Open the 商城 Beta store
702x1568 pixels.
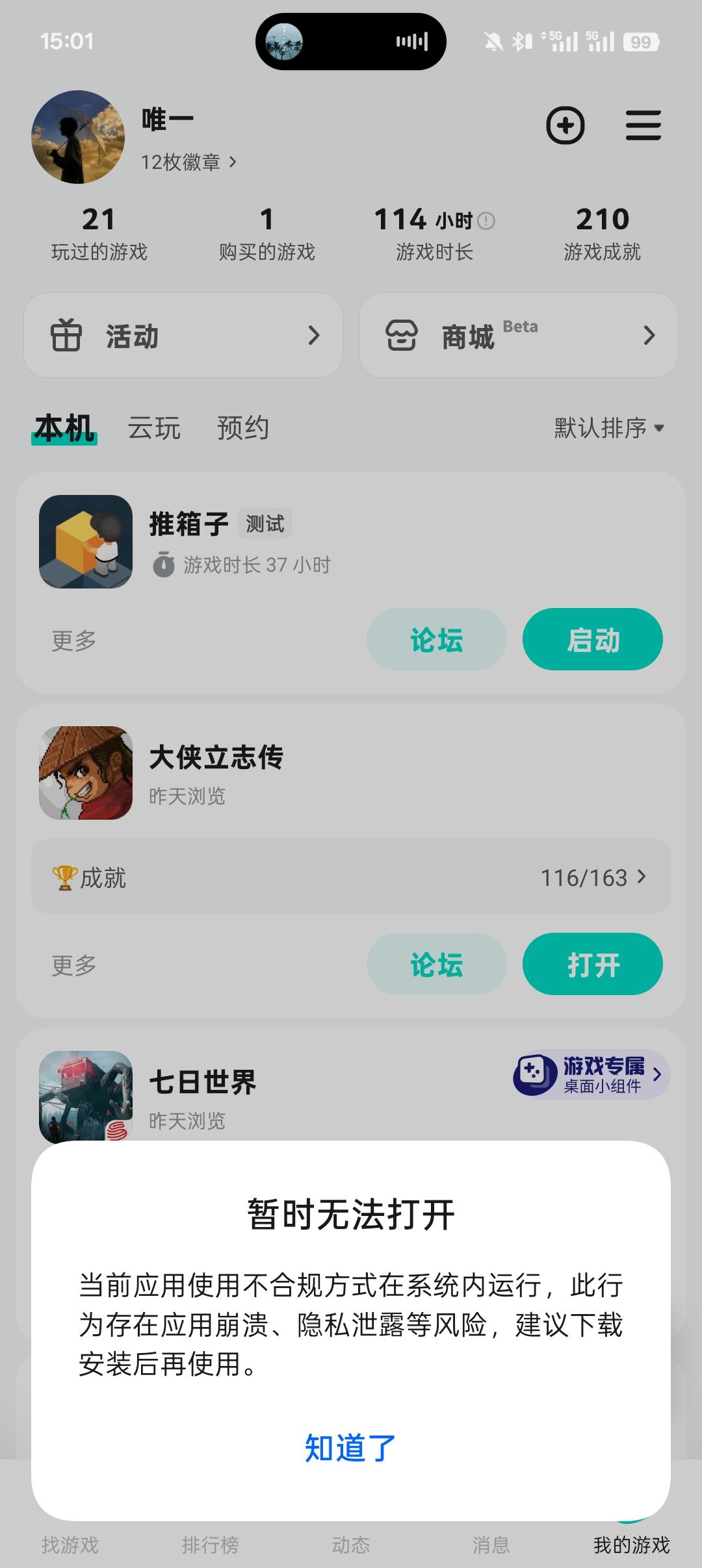(x=518, y=335)
